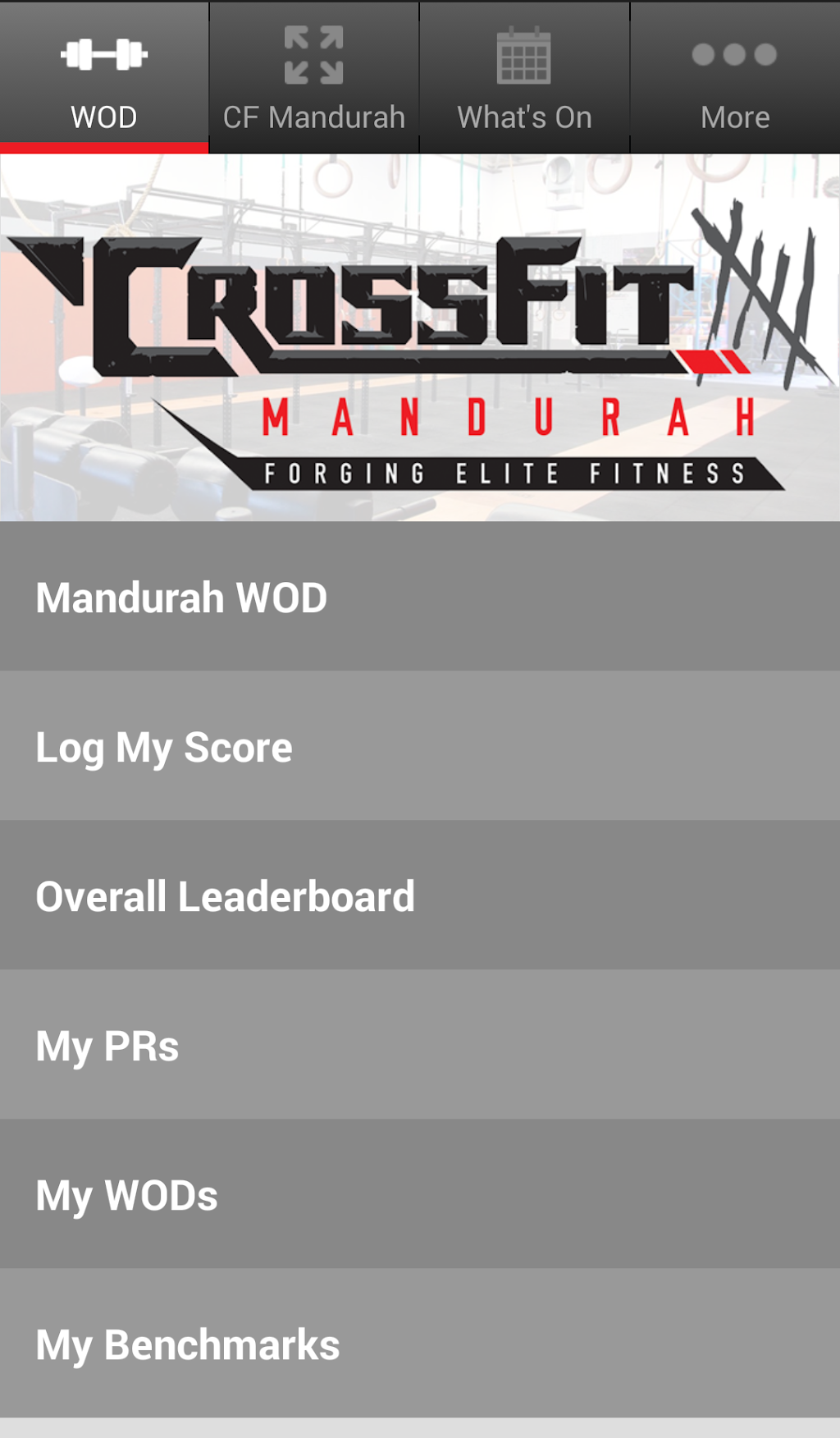Image resolution: width=840 pixels, height=1438 pixels.
Task: Select the WOD tab
Action: pos(104,78)
